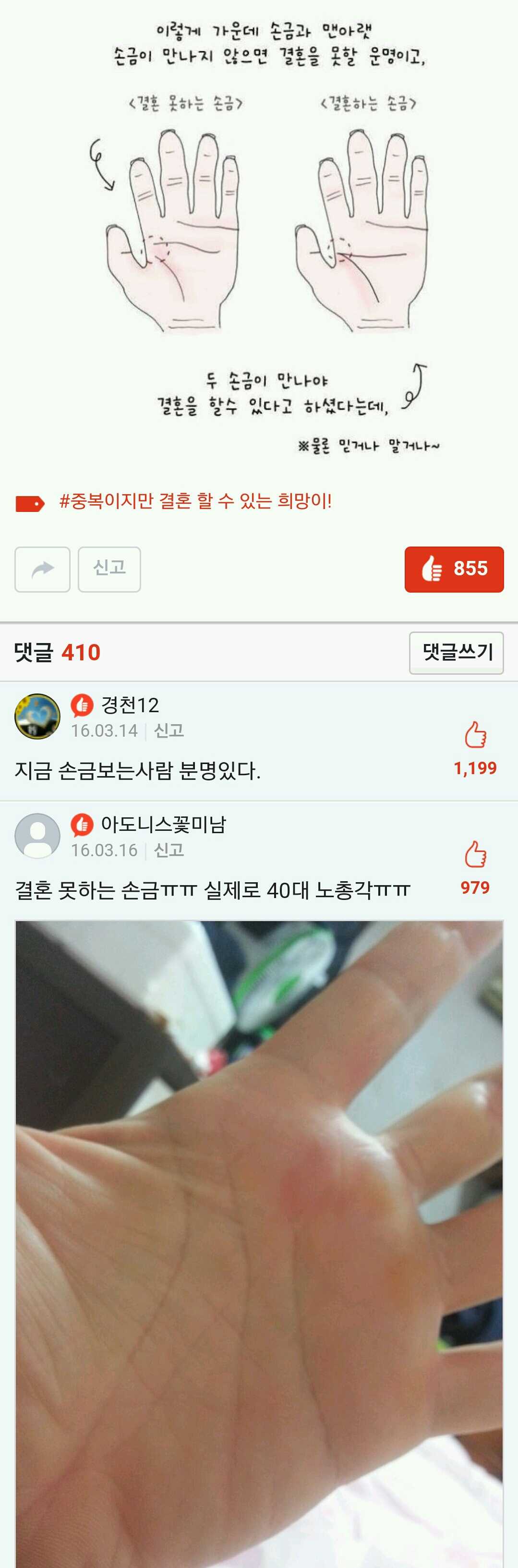
Task: Open 경천12's profile picture
Action: 37,717
